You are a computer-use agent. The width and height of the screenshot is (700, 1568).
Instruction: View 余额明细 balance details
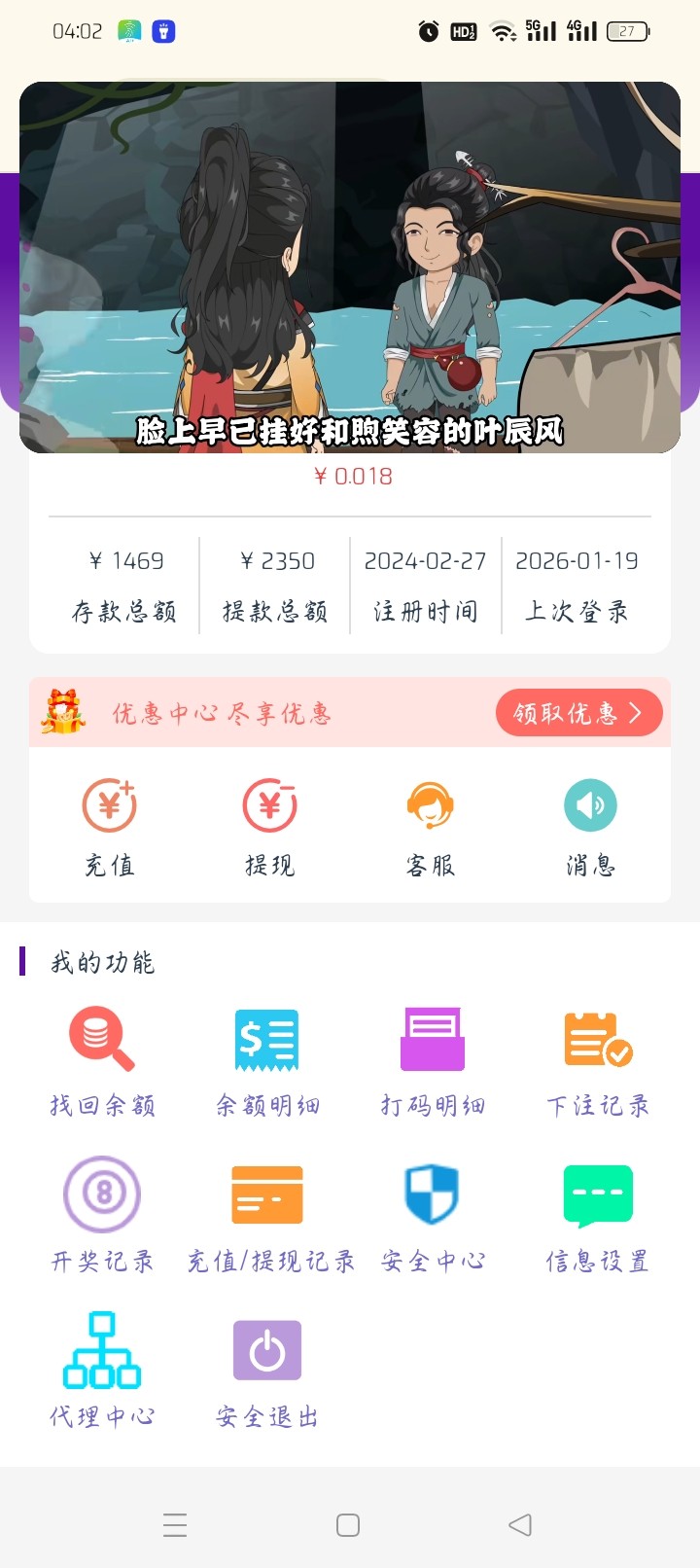267,1060
